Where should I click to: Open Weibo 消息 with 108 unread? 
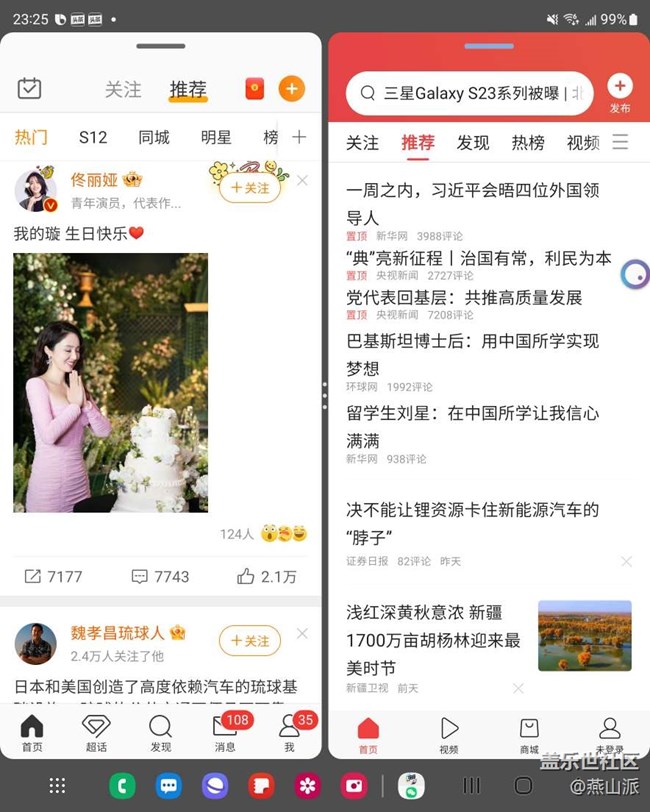(x=225, y=733)
